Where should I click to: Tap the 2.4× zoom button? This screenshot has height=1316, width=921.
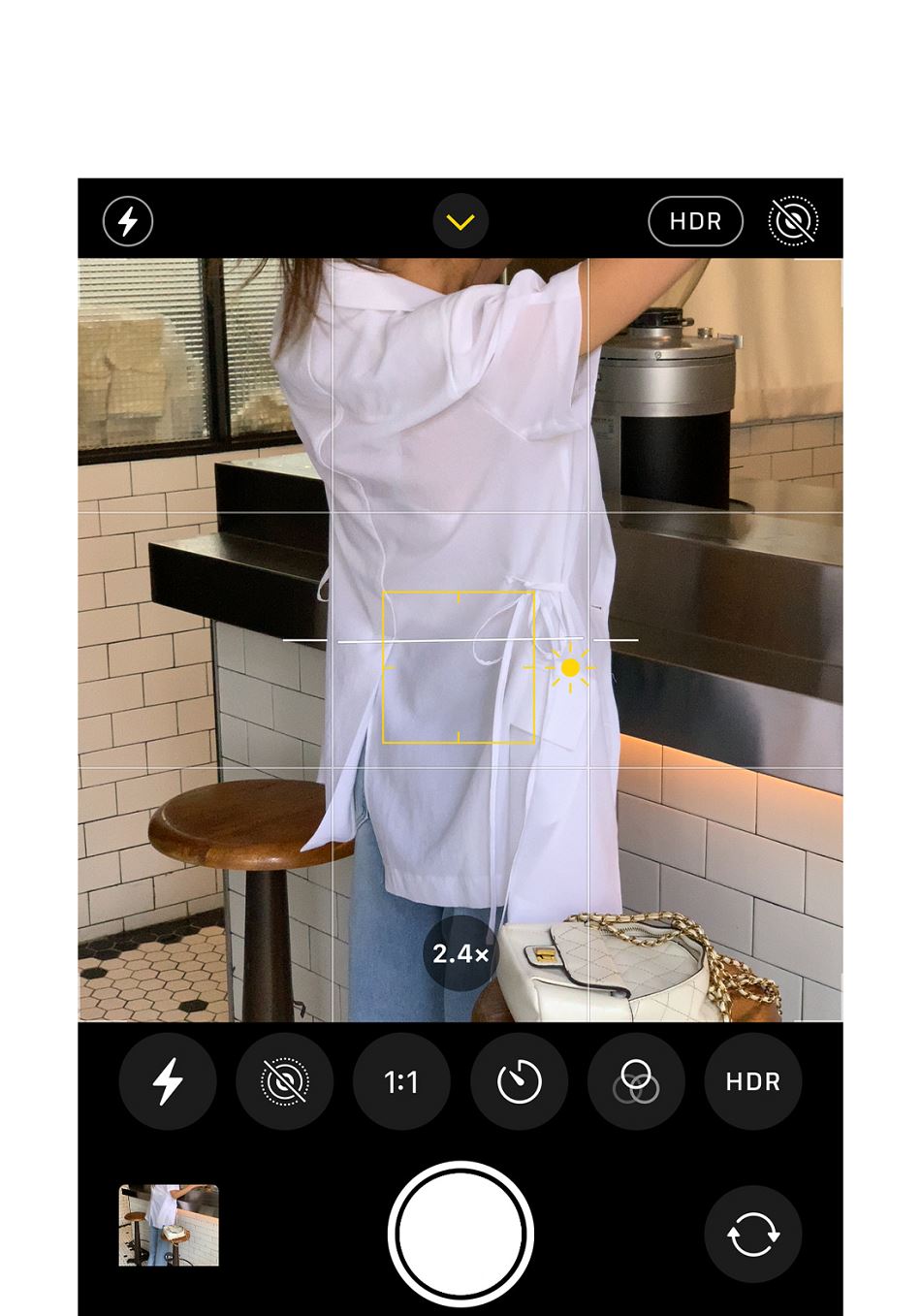[460, 953]
